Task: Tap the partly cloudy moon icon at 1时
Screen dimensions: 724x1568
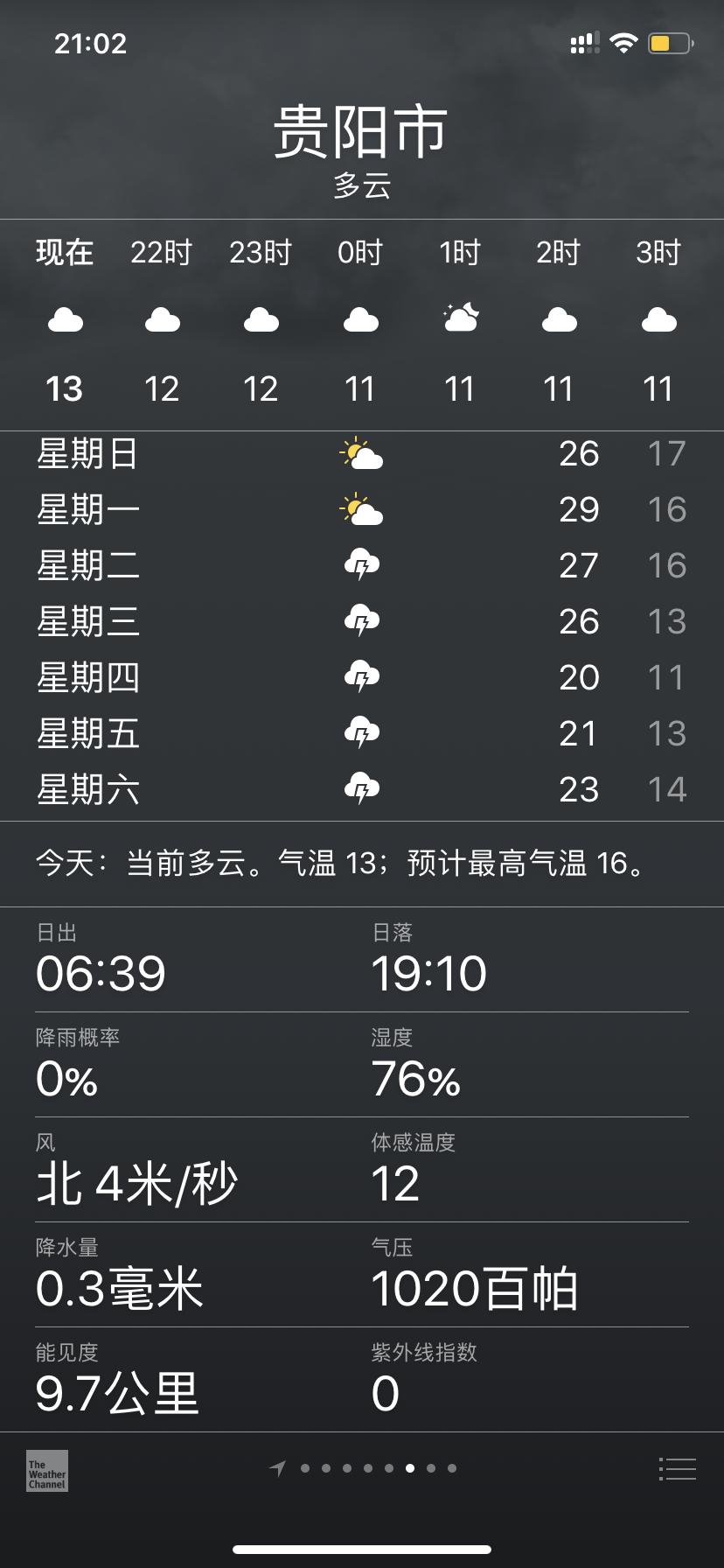Action: pos(461,318)
